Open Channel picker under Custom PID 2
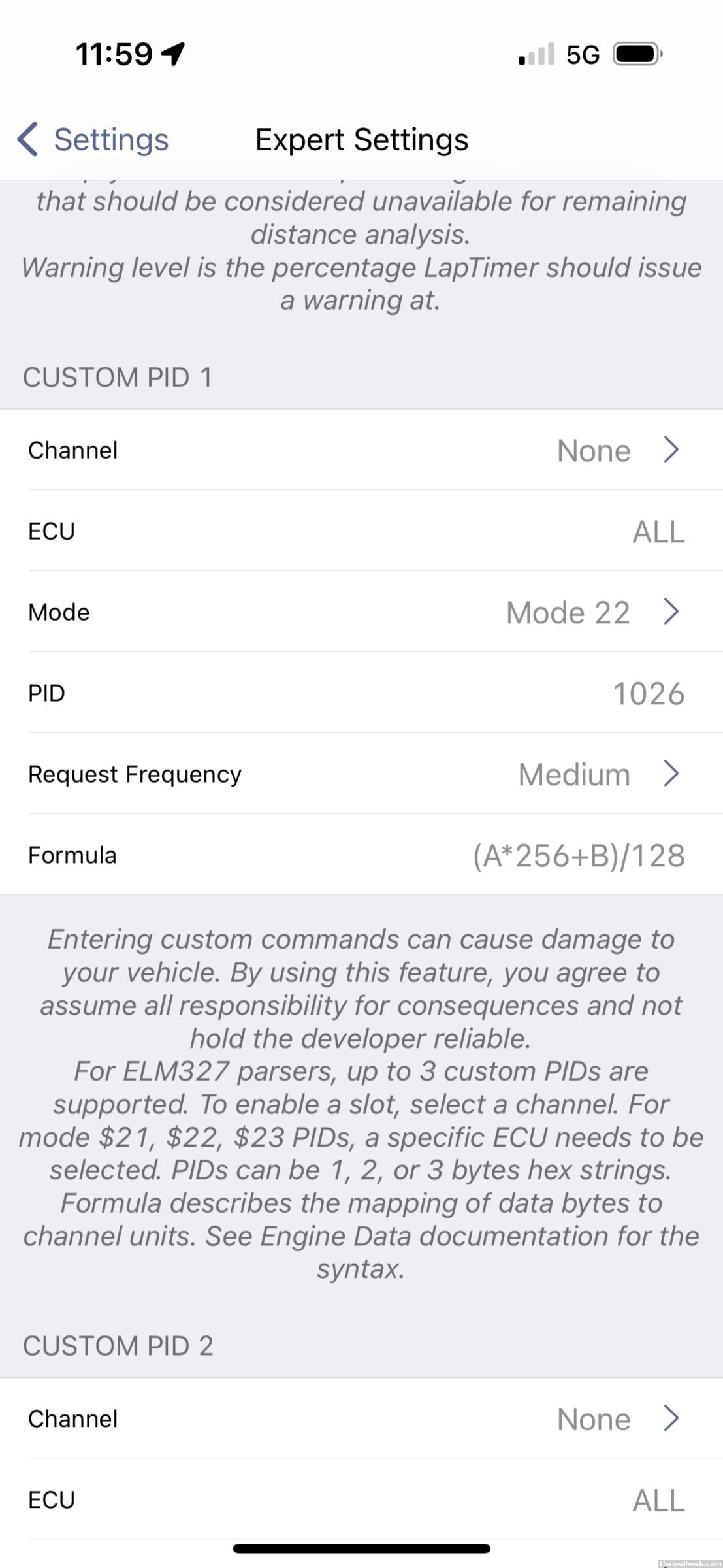Viewport: 723px width, 1568px height. (x=361, y=1418)
